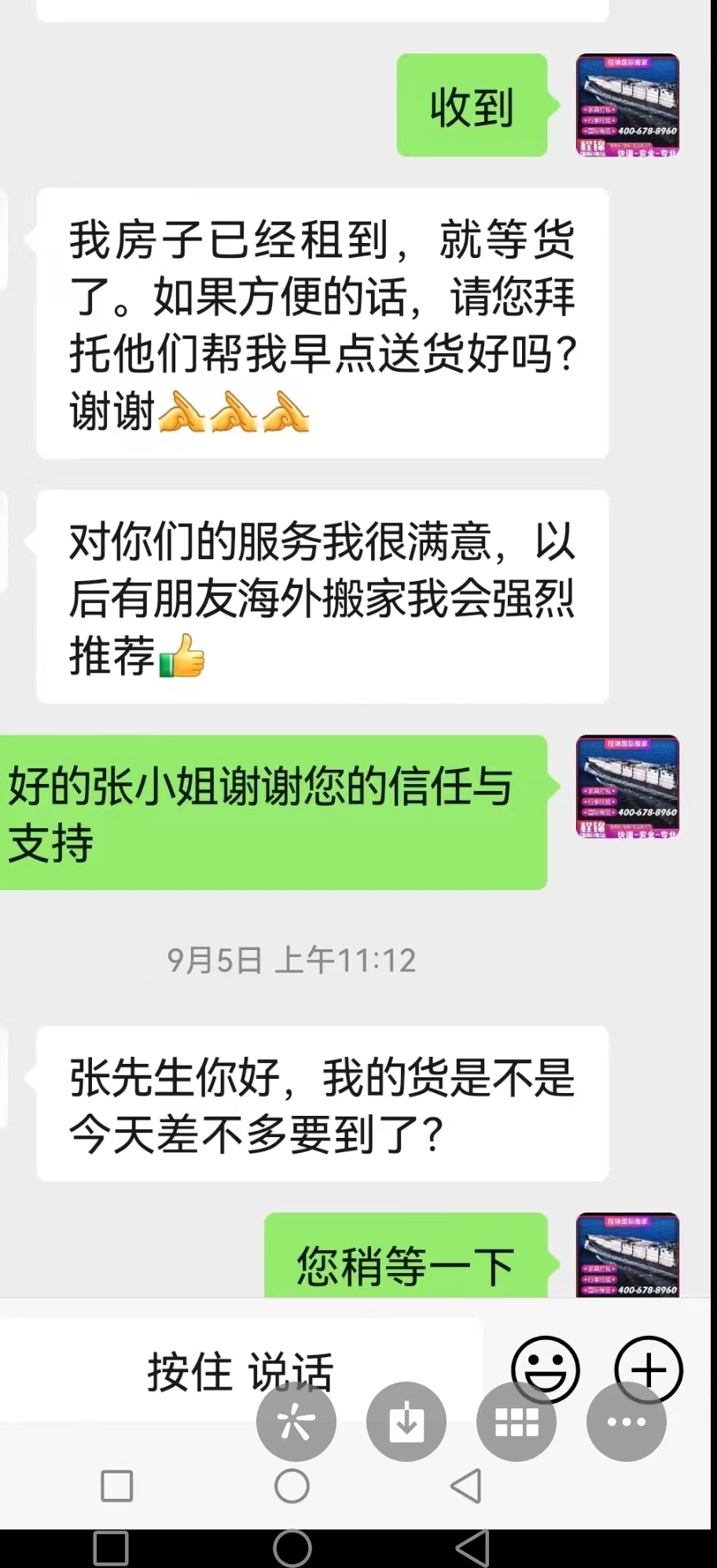
Task: Tap your ship avatar beside the 收到 message
Action: tap(629, 106)
